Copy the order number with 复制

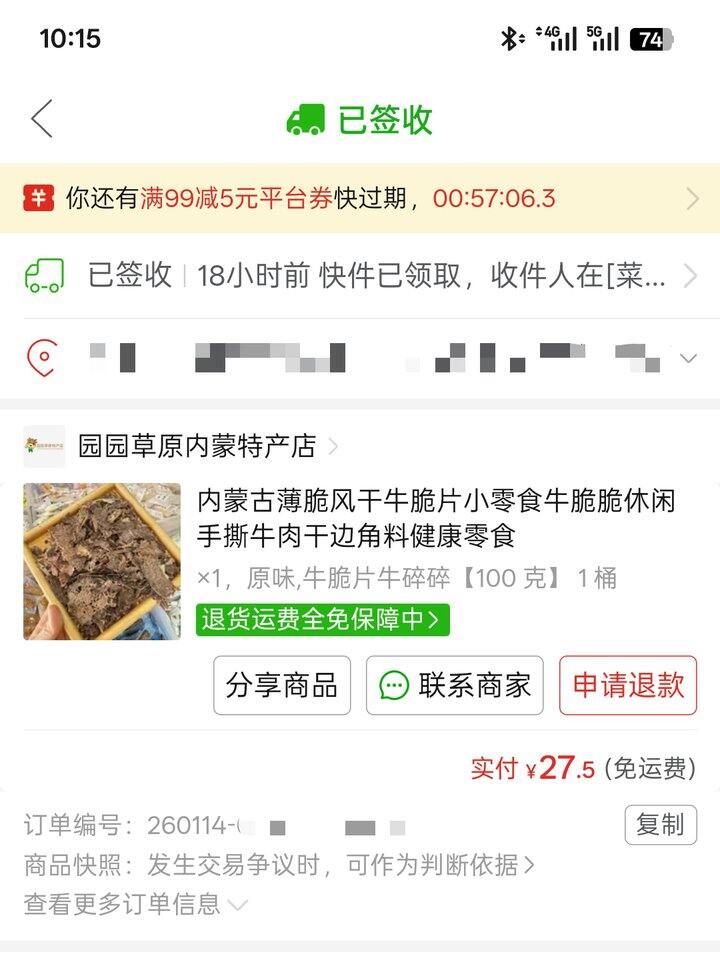point(660,825)
